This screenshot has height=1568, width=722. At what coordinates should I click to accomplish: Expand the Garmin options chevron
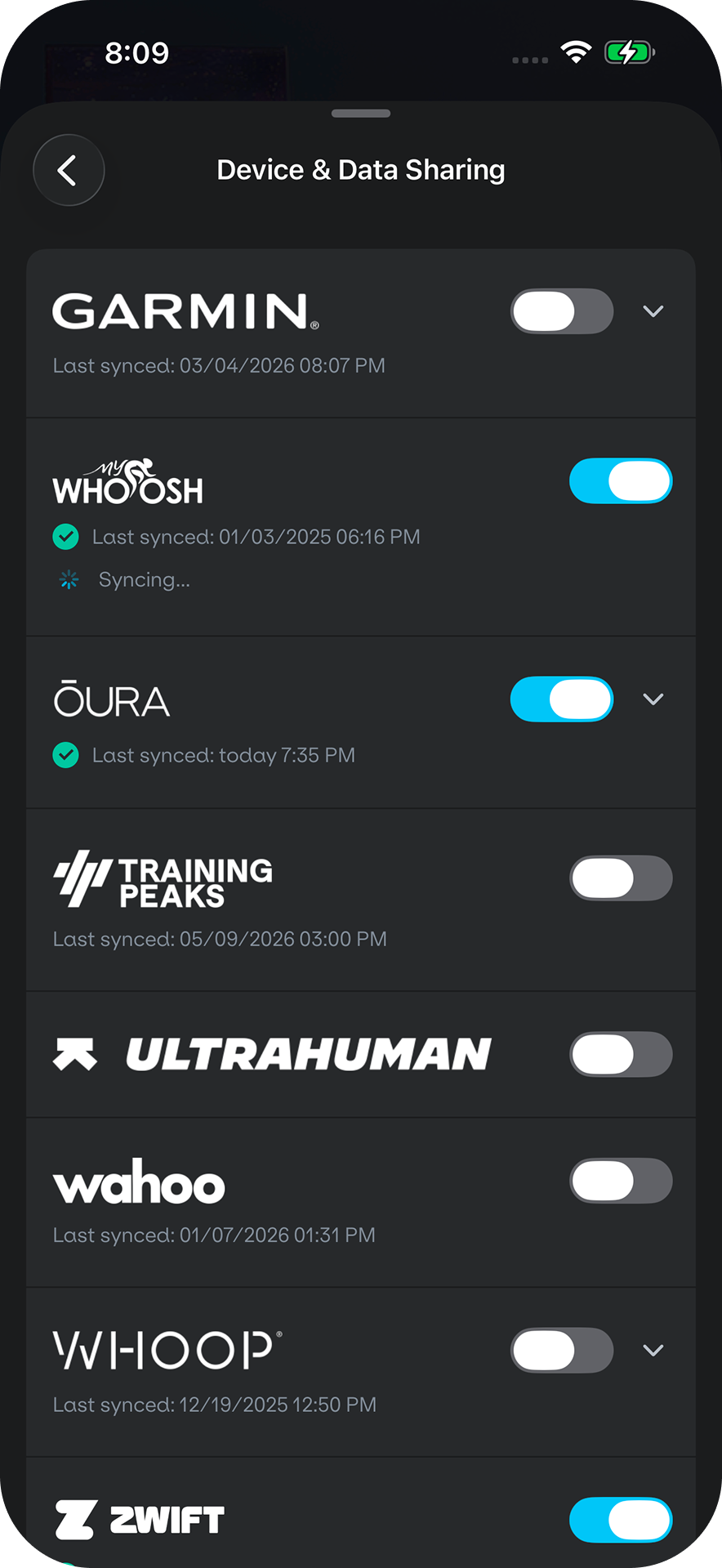pos(653,311)
